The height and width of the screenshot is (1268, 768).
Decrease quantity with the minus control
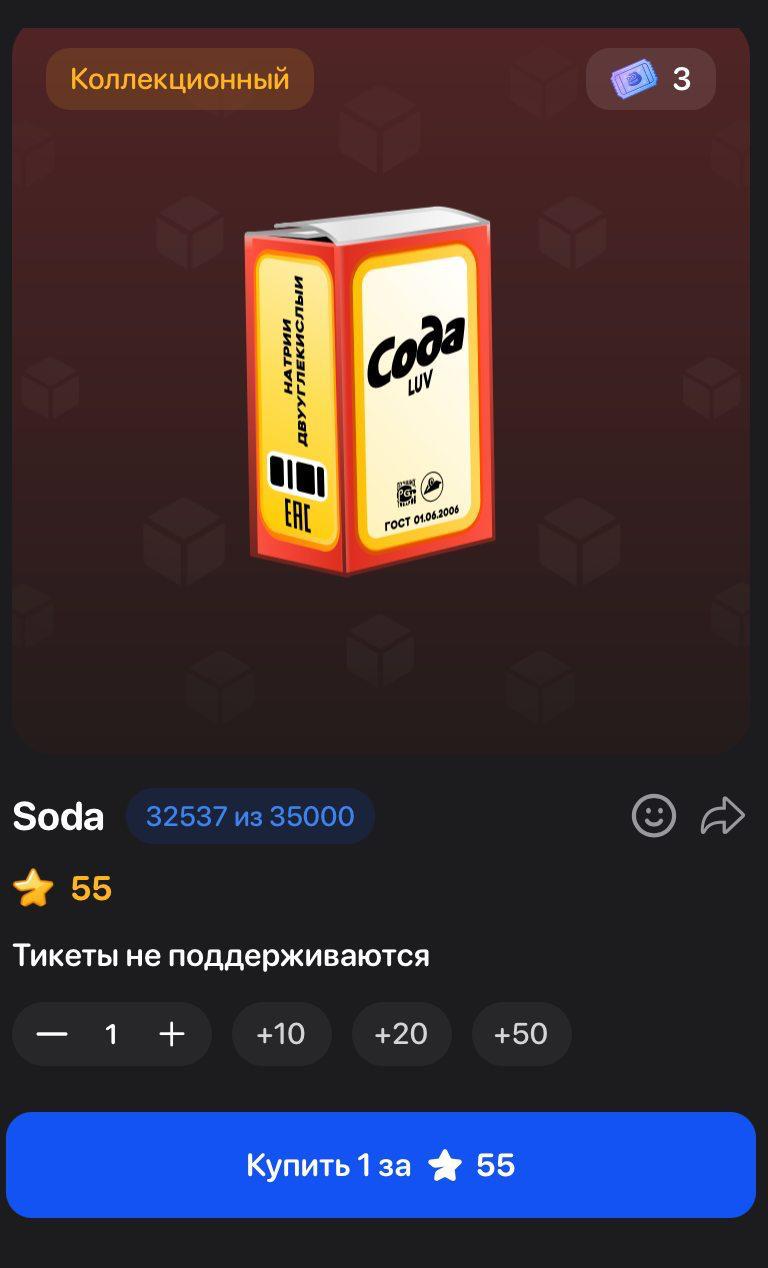point(52,1034)
